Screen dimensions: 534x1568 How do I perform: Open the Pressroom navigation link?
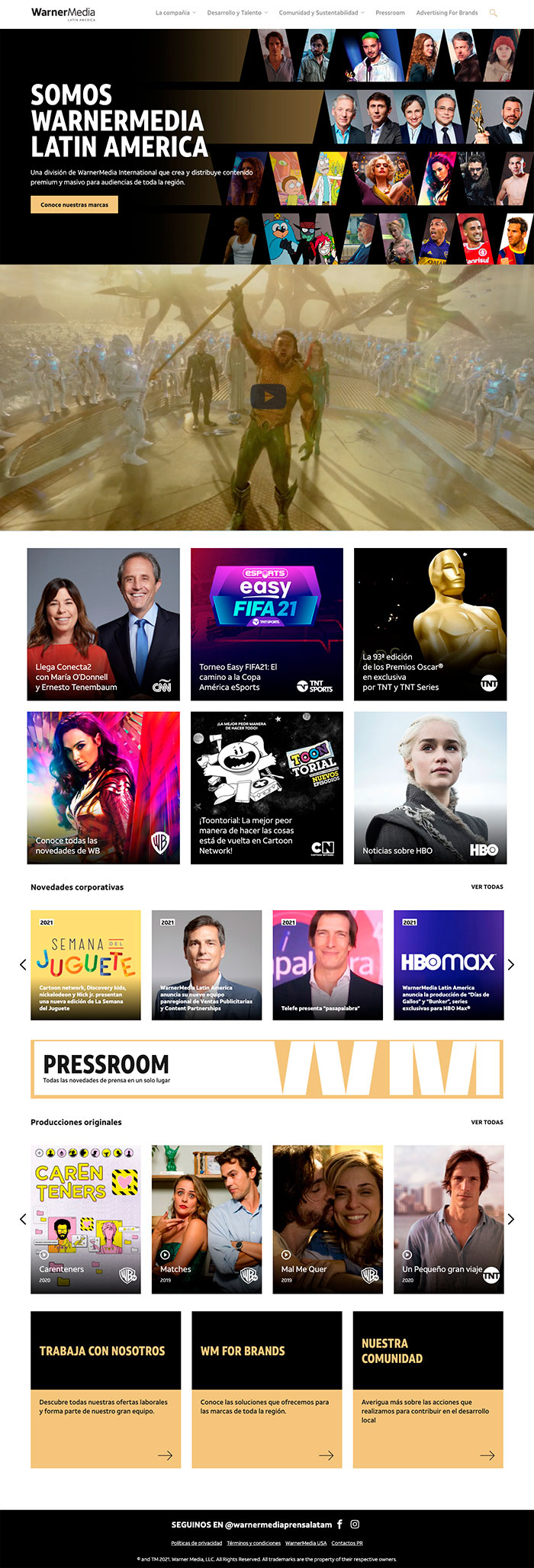[x=390, y=13]
